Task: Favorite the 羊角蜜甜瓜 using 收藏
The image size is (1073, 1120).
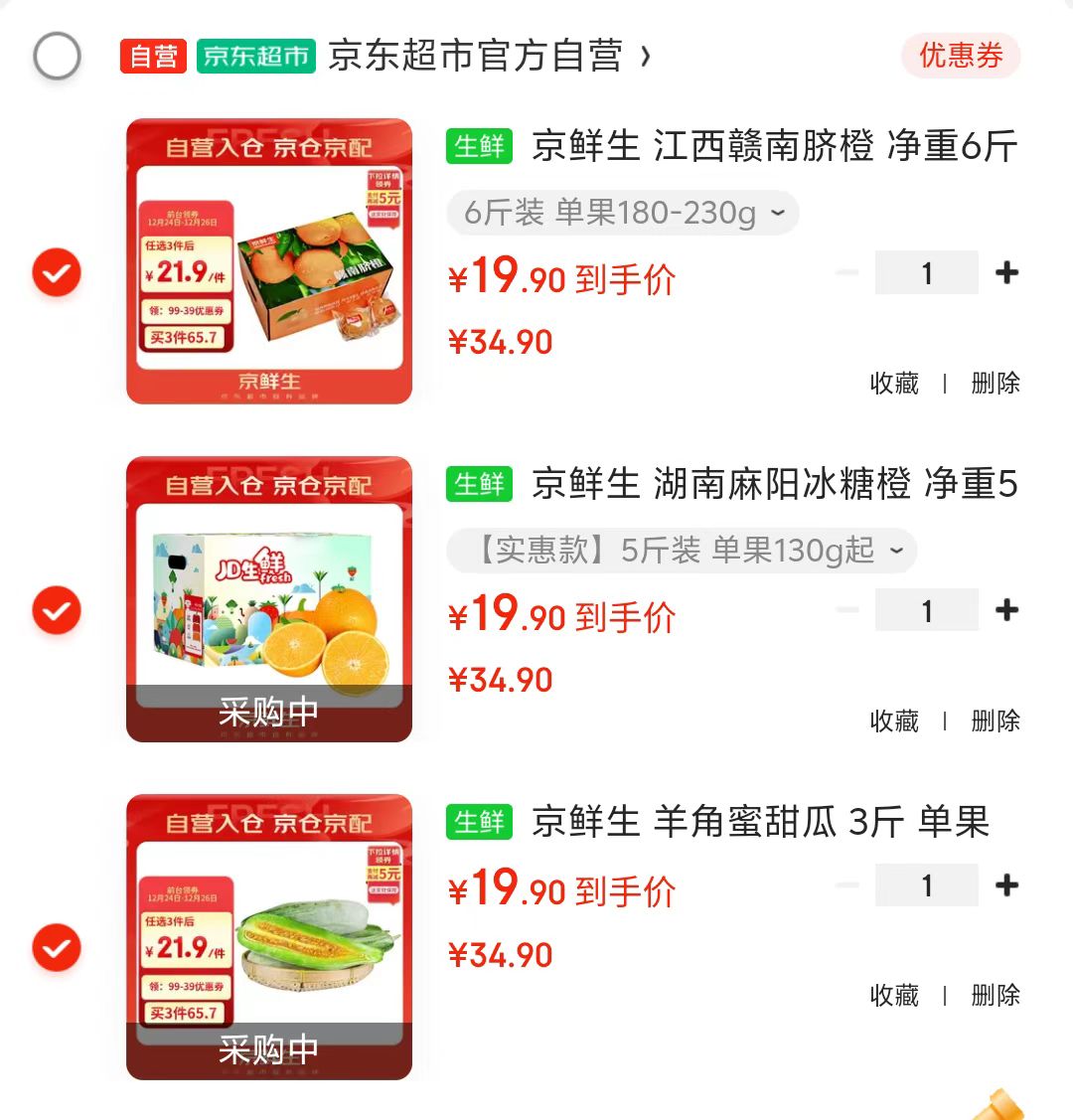Action: click(x=894, y=996)
